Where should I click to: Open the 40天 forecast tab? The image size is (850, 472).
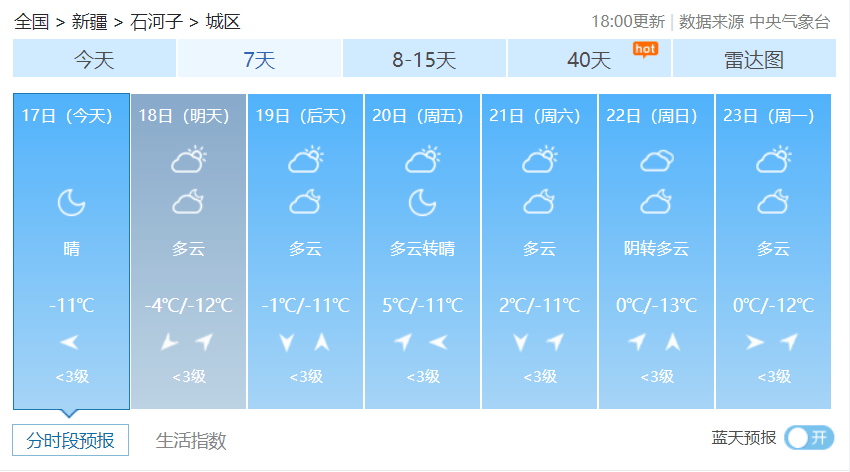pos(589,59)
